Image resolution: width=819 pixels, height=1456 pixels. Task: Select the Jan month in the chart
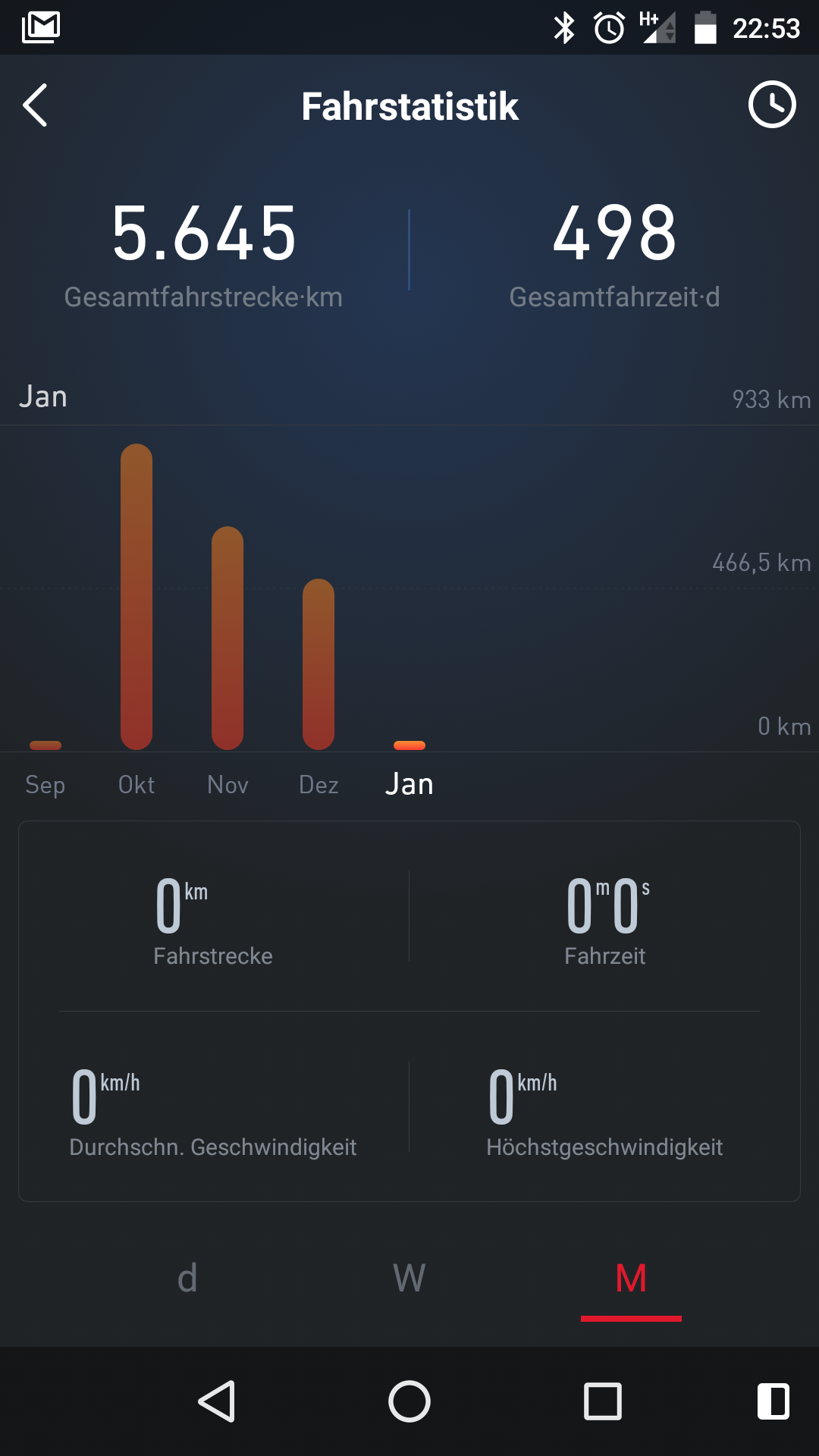tap(409, 784)
